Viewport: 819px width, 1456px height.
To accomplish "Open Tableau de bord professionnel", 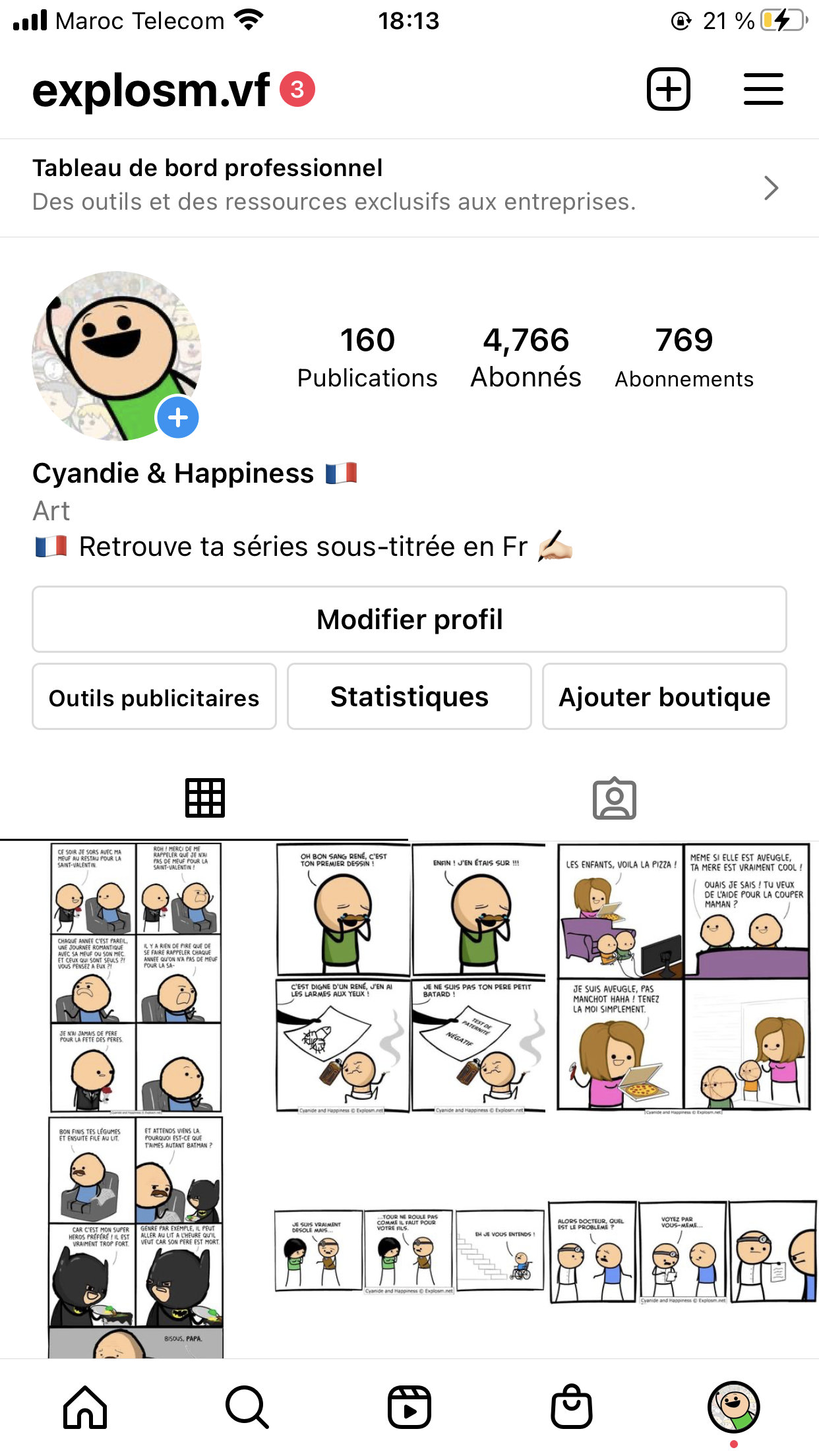I will point(409,187).
